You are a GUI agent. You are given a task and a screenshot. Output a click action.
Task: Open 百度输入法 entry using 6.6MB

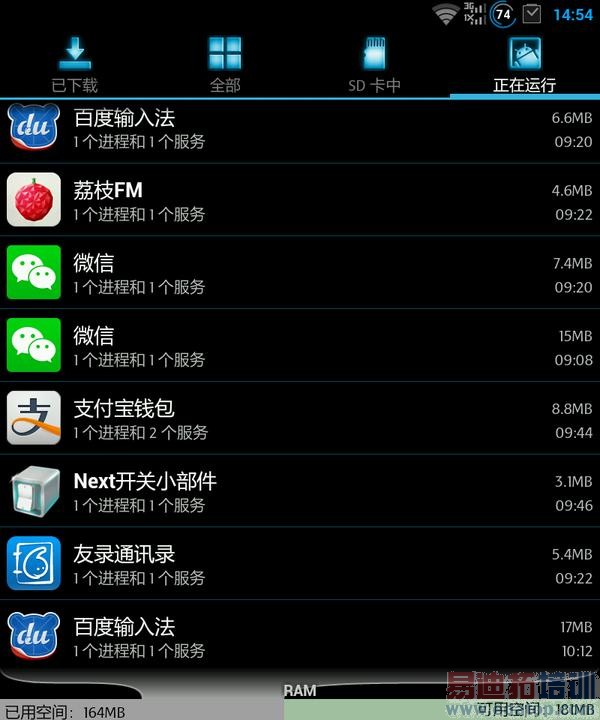click(300, 130)
